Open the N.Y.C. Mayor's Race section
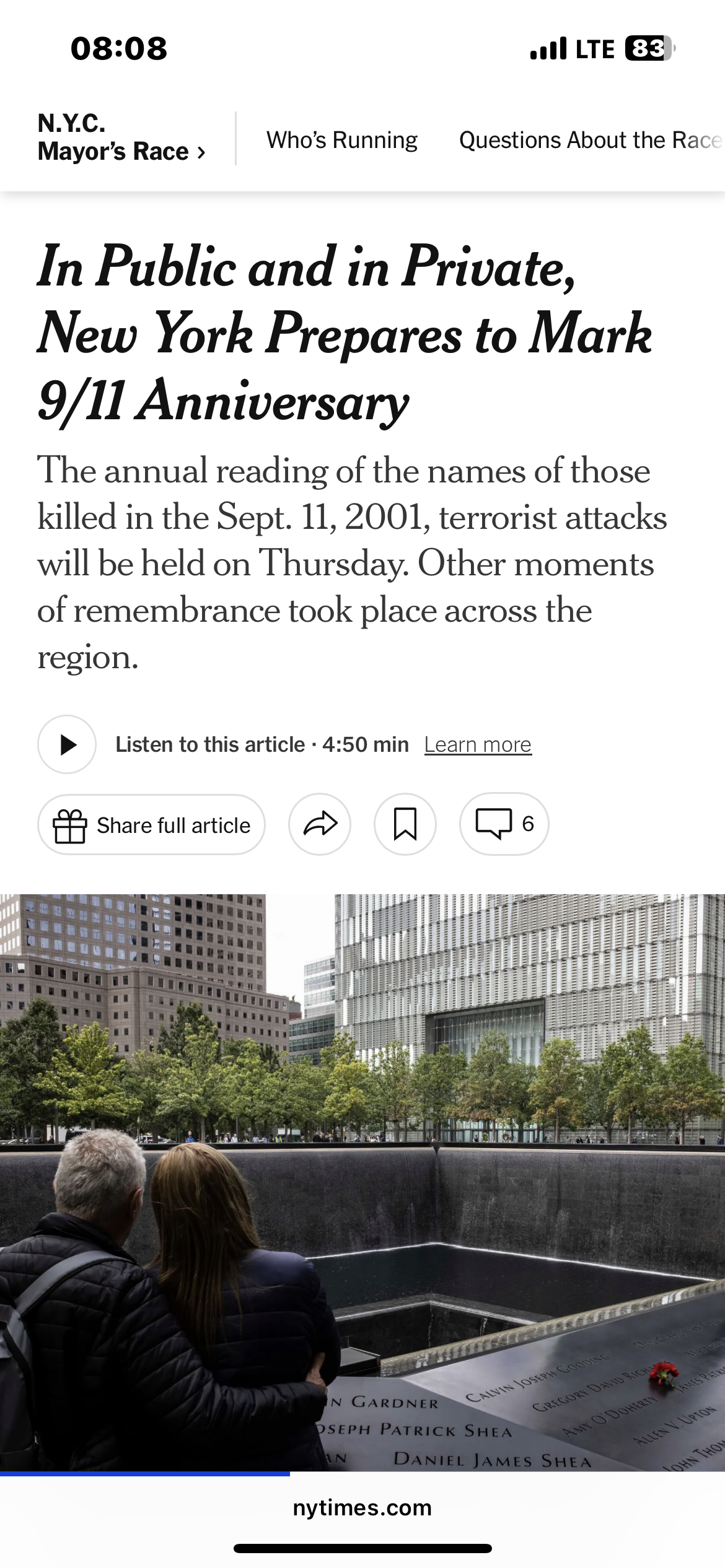Screen dimensions: 725x1568 coord(121,137)
